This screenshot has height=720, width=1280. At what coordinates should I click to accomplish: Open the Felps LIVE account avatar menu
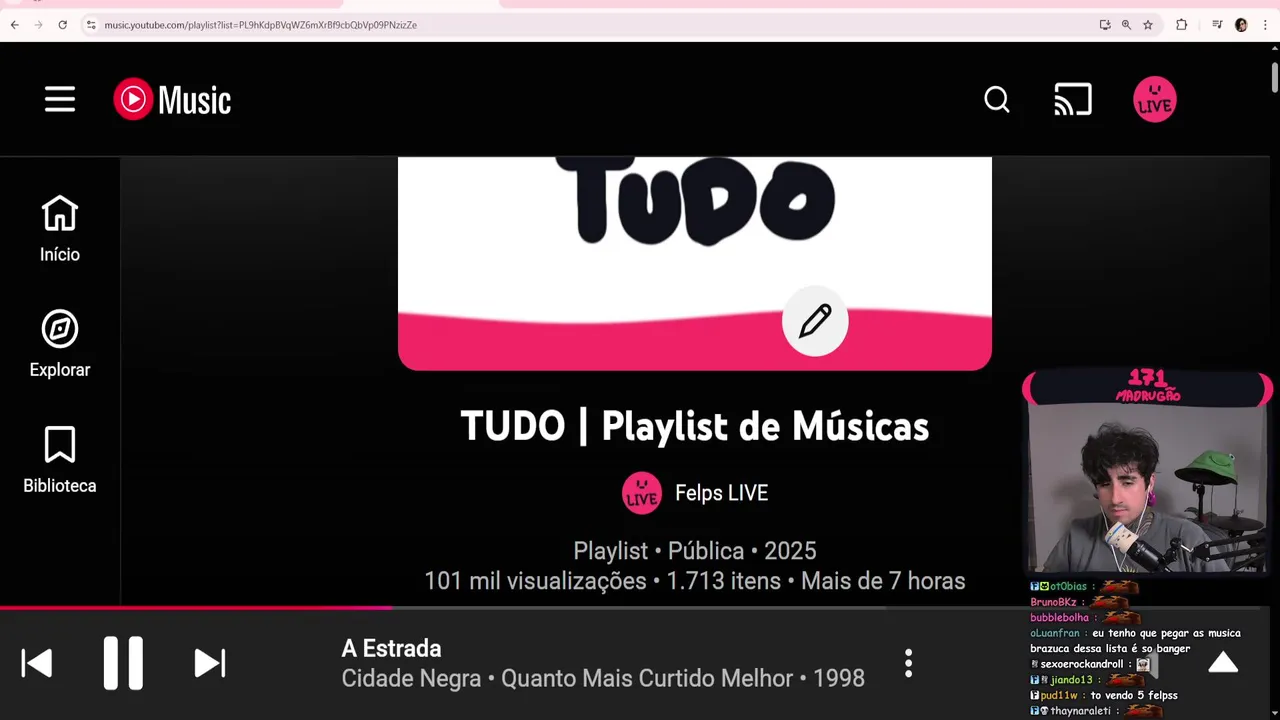1154,100
